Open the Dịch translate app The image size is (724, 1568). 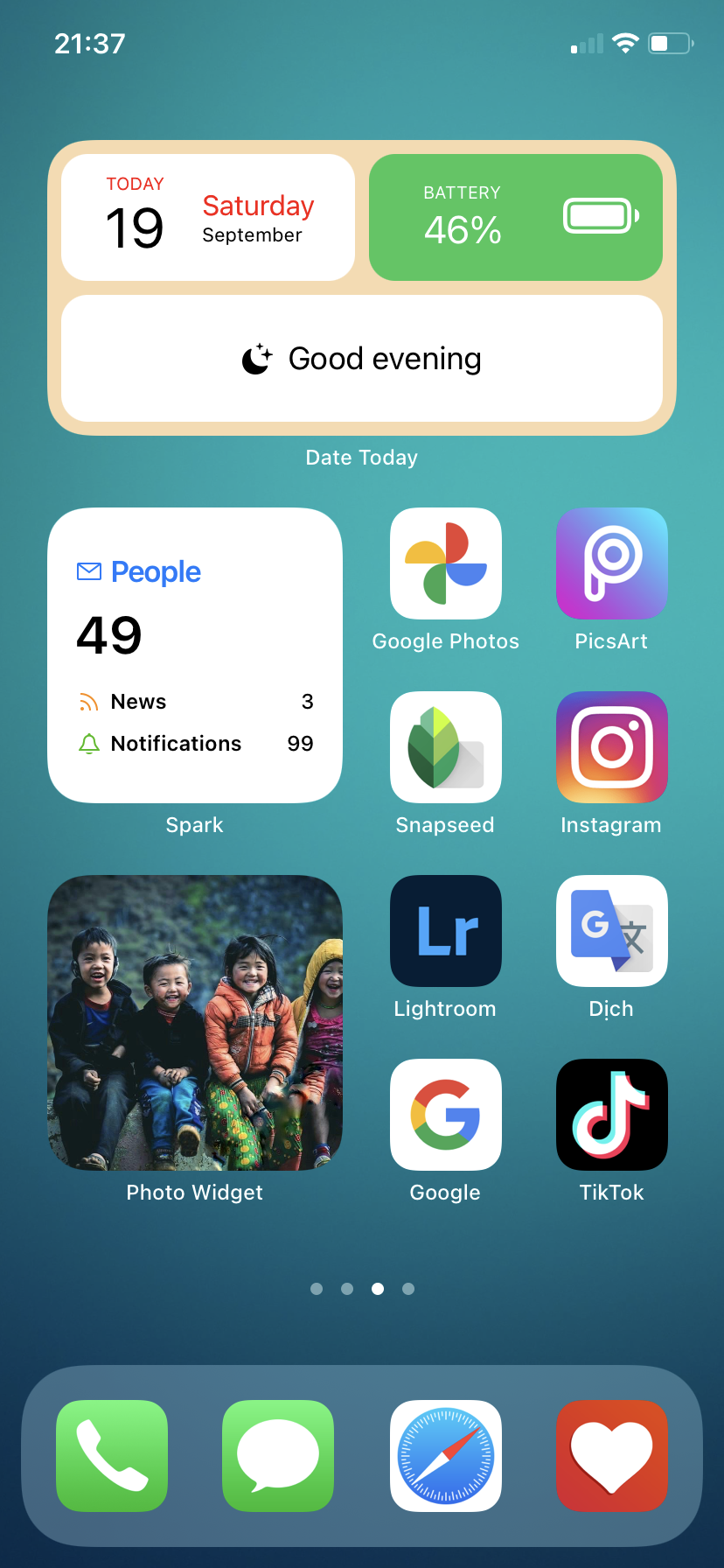click(x=612, y=931)
